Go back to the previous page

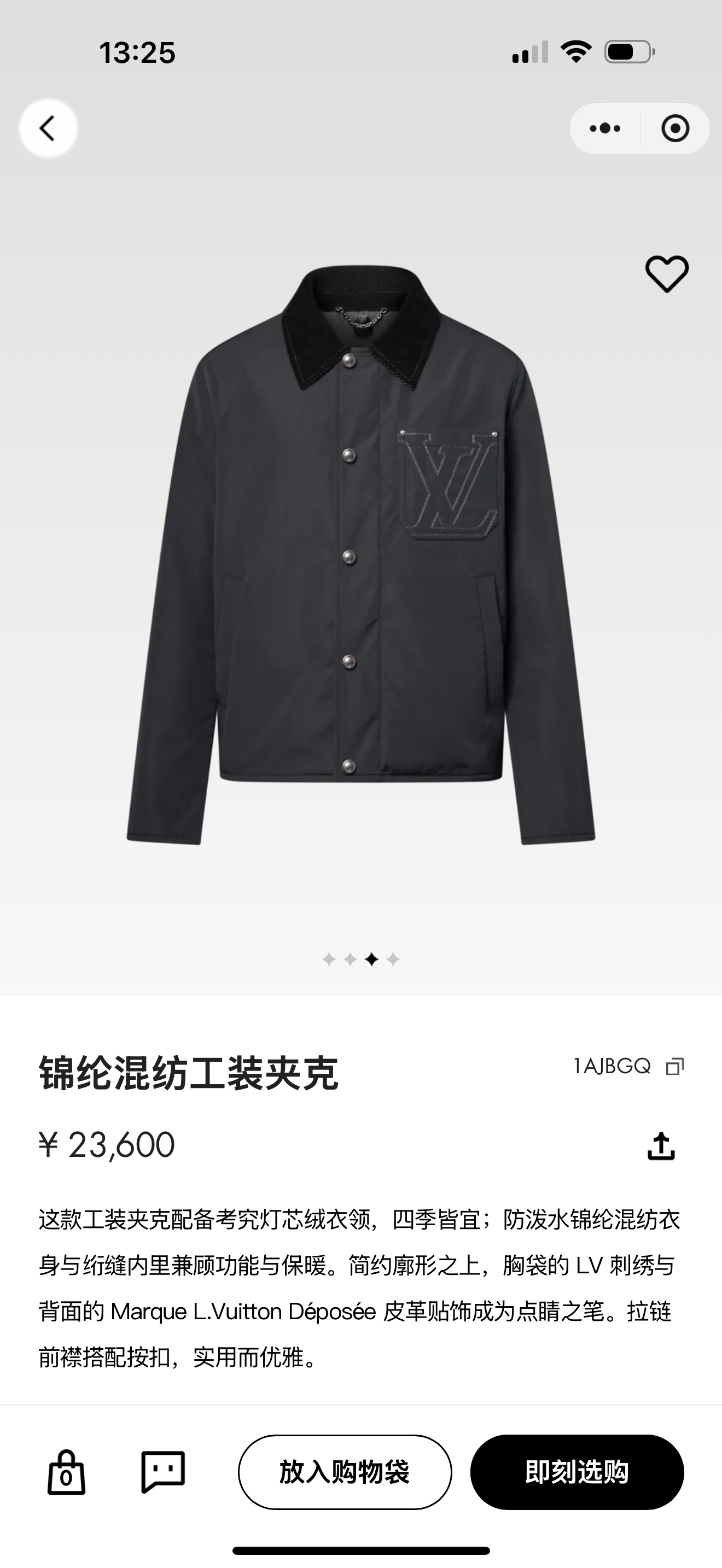coord(48,128)
